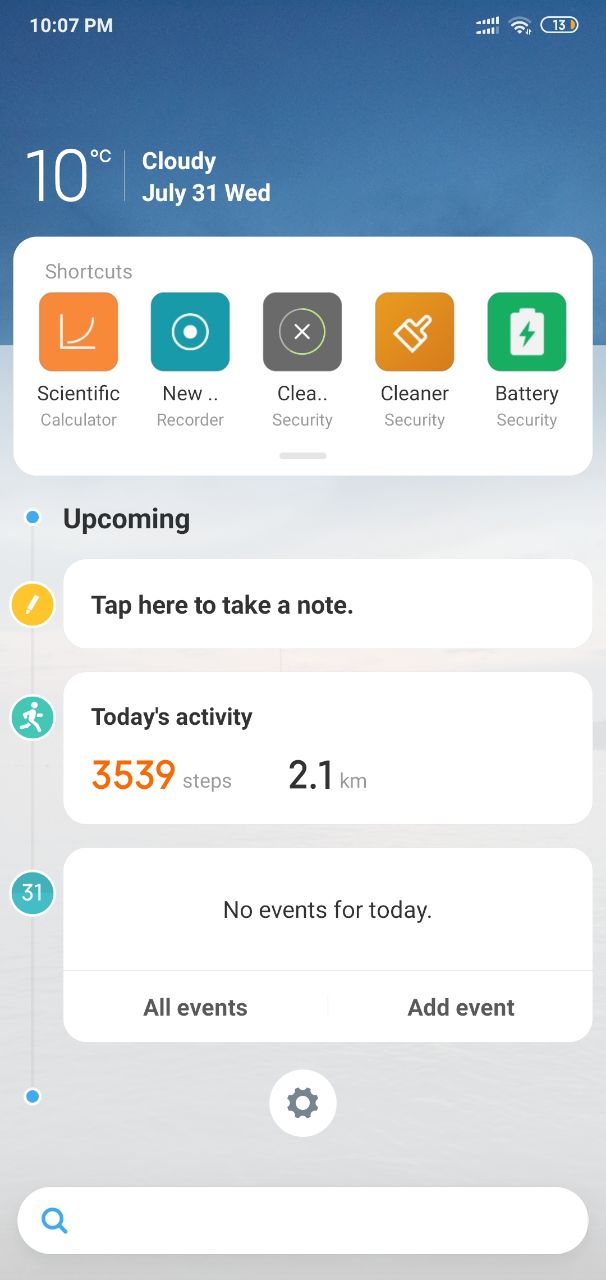Tap the search bar at the bottom
The image size is (606, 1280).
pyautogui.click(x=302, y=1220)
